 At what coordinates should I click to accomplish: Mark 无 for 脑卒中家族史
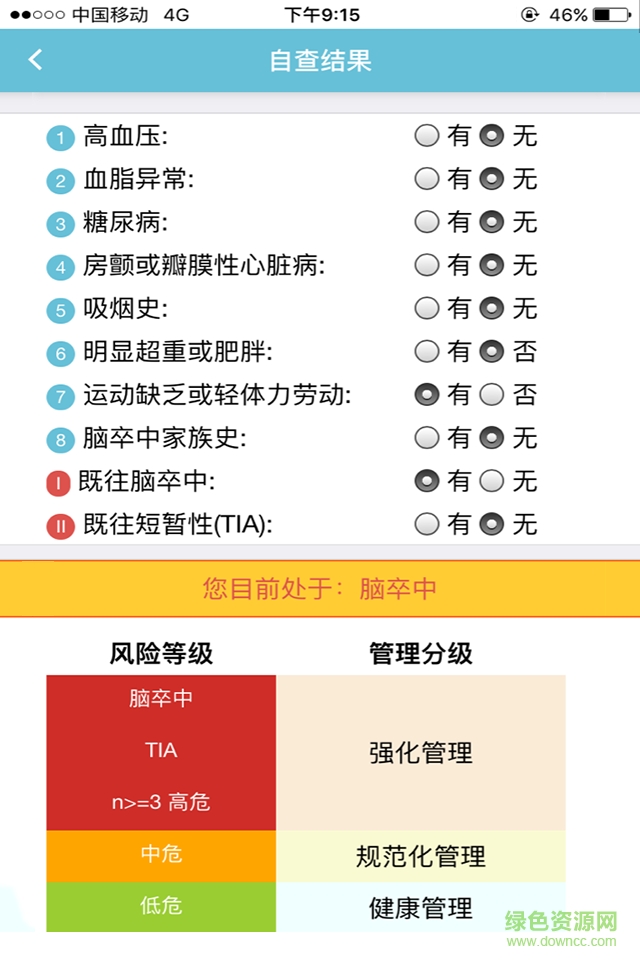point(491,437)
